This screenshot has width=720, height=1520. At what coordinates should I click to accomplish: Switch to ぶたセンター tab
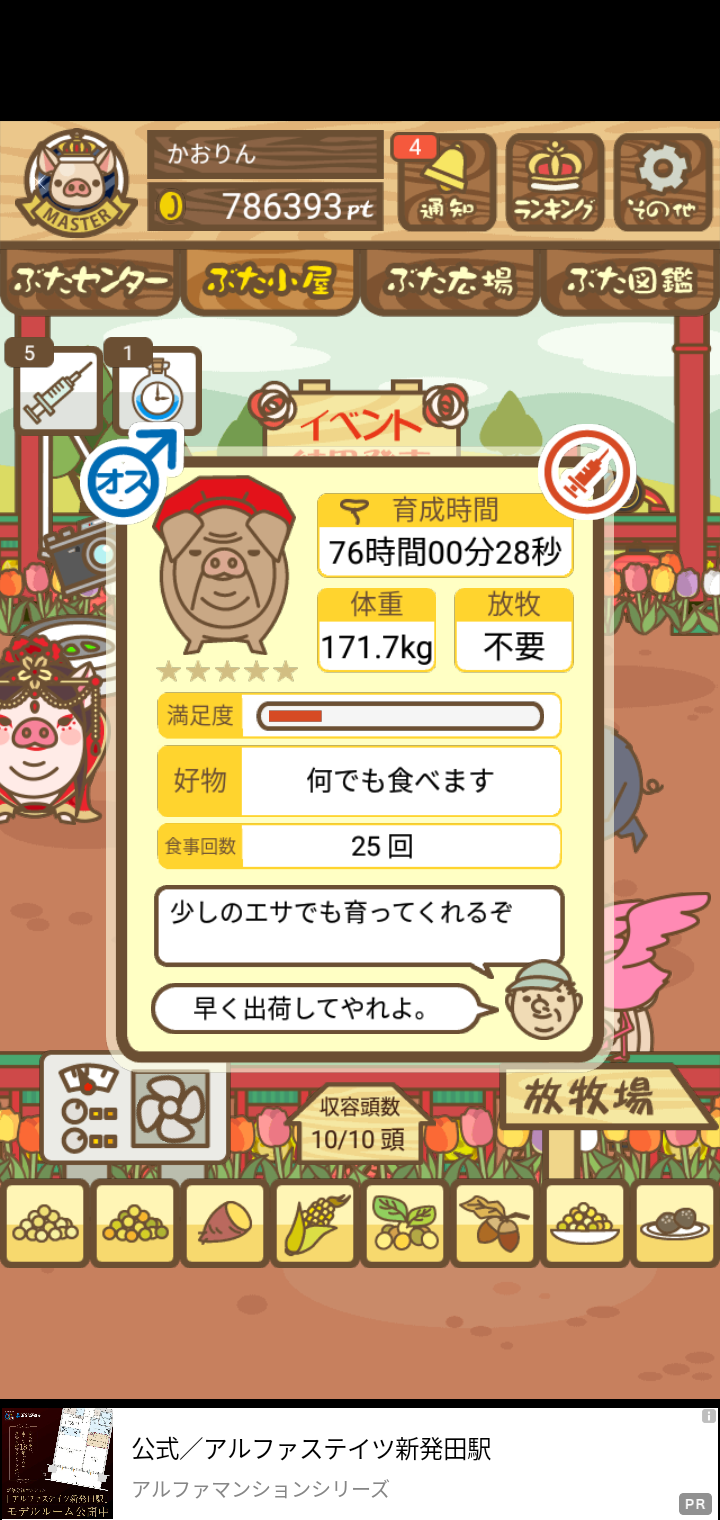coord(90,281)
